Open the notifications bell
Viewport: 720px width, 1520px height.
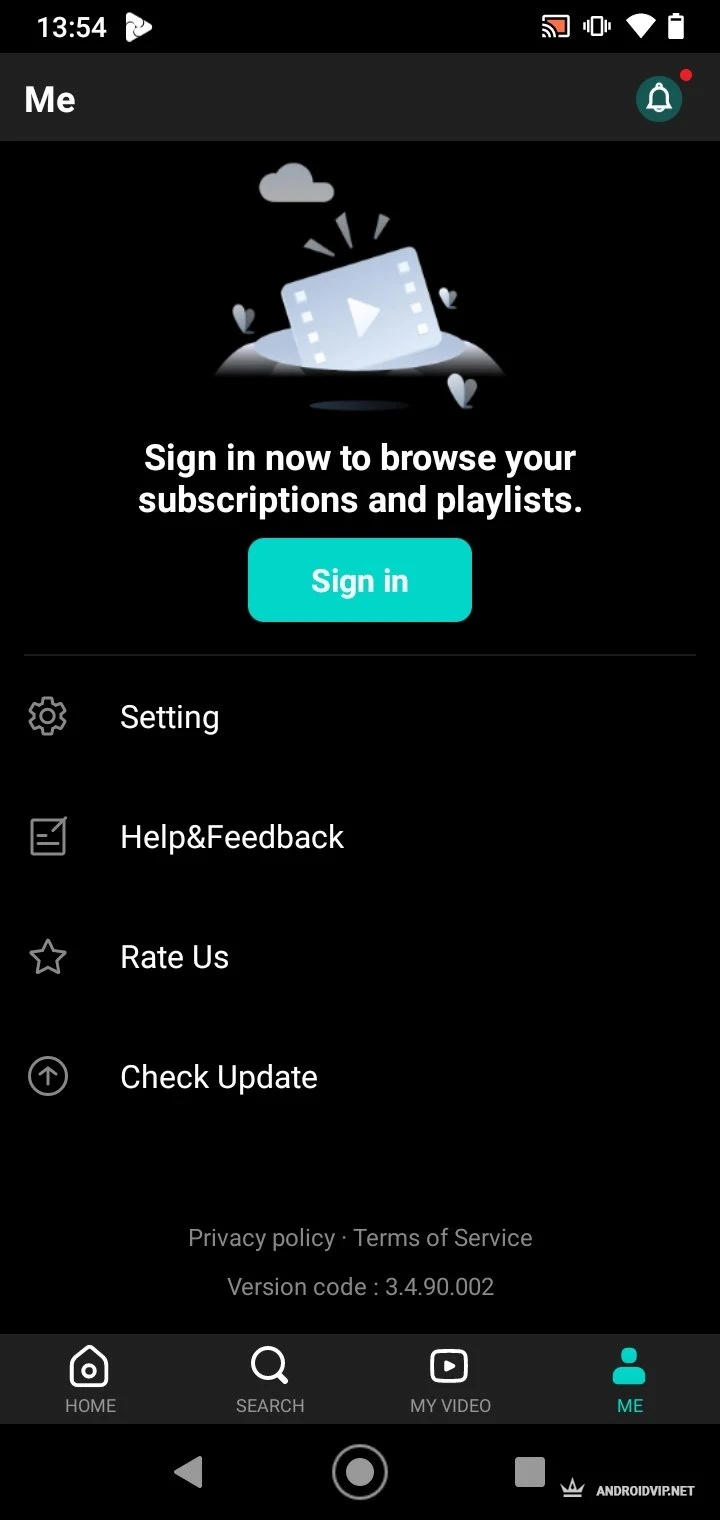pos(659,99)
